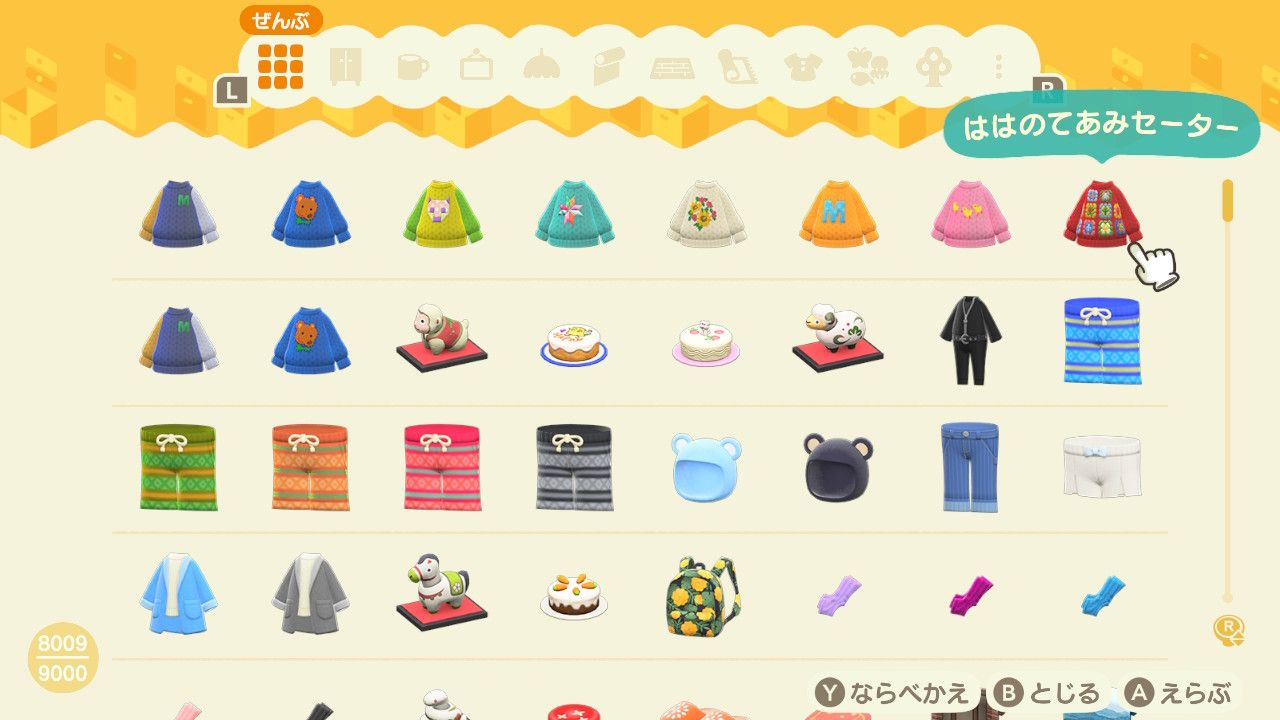The width and height of the screenshot is (1280, 720).
Task: Pick the white sunflower sweater
Action: coord(706,213)
